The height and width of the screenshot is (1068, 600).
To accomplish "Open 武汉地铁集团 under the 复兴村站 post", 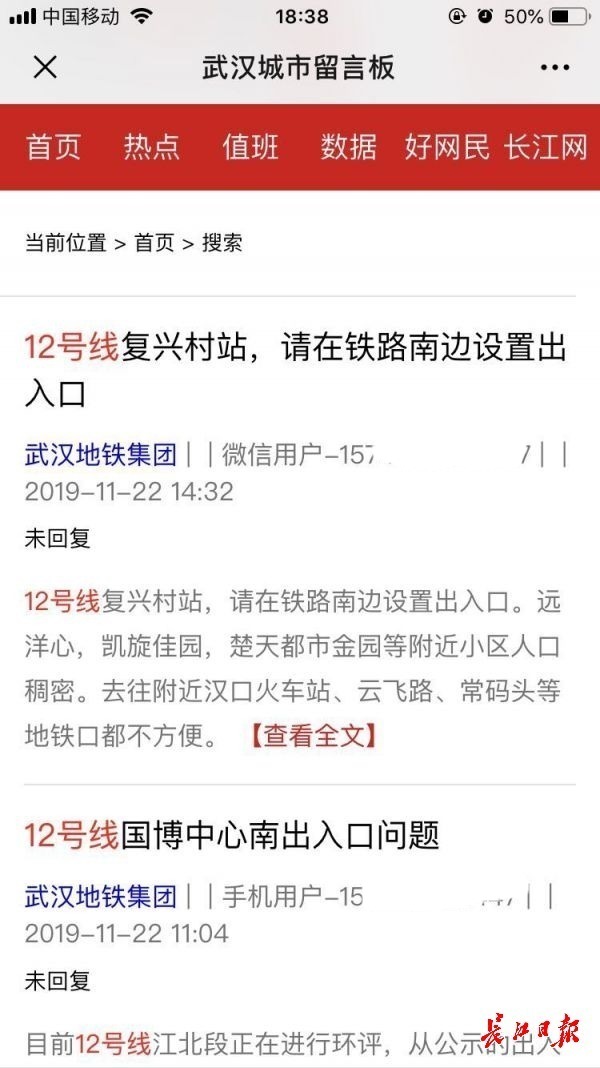I will click(100, 455).
